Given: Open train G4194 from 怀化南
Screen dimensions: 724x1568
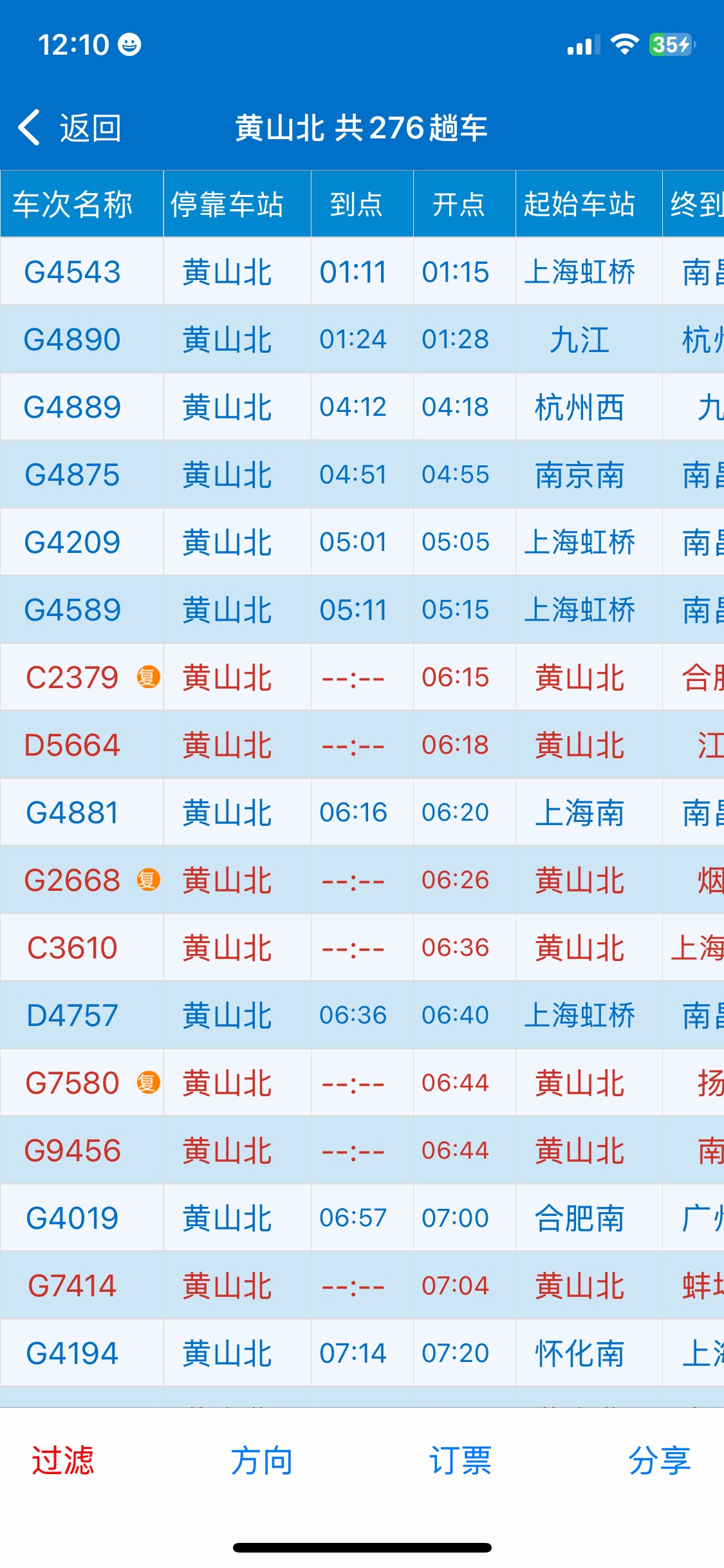Looking at the screenshot, I should pos(362,1352).
